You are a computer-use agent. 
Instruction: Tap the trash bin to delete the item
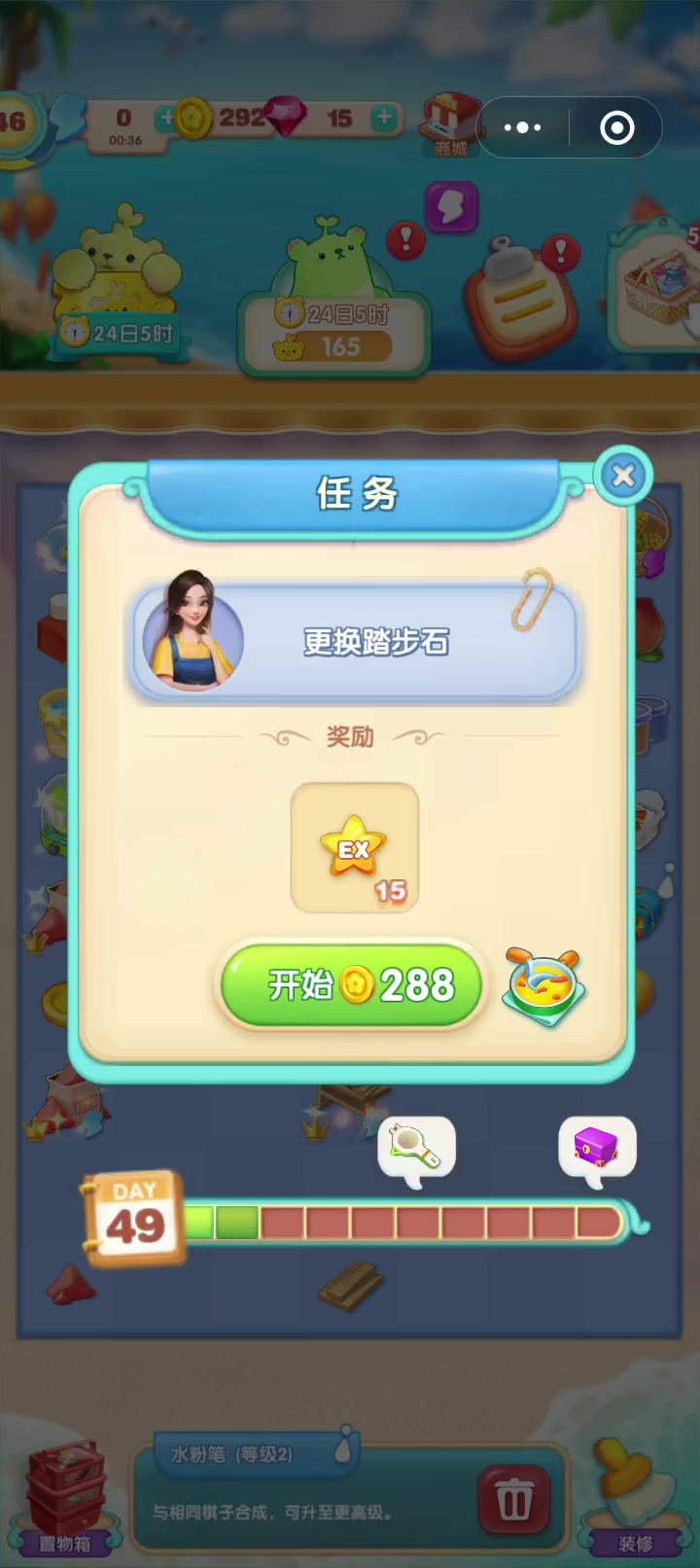[x=513, y=1499]
